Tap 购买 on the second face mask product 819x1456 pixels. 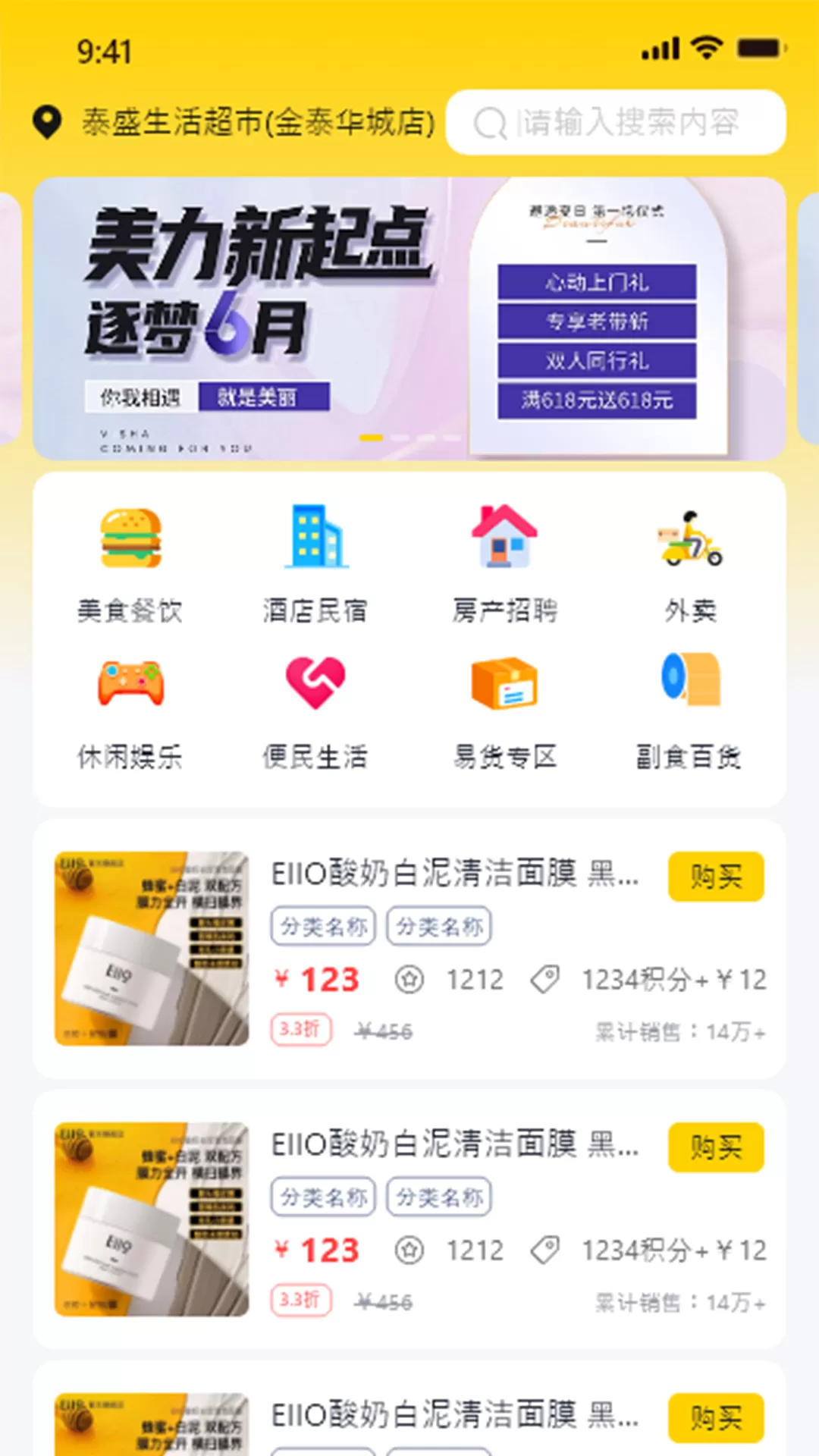[x=715, y=1147]
